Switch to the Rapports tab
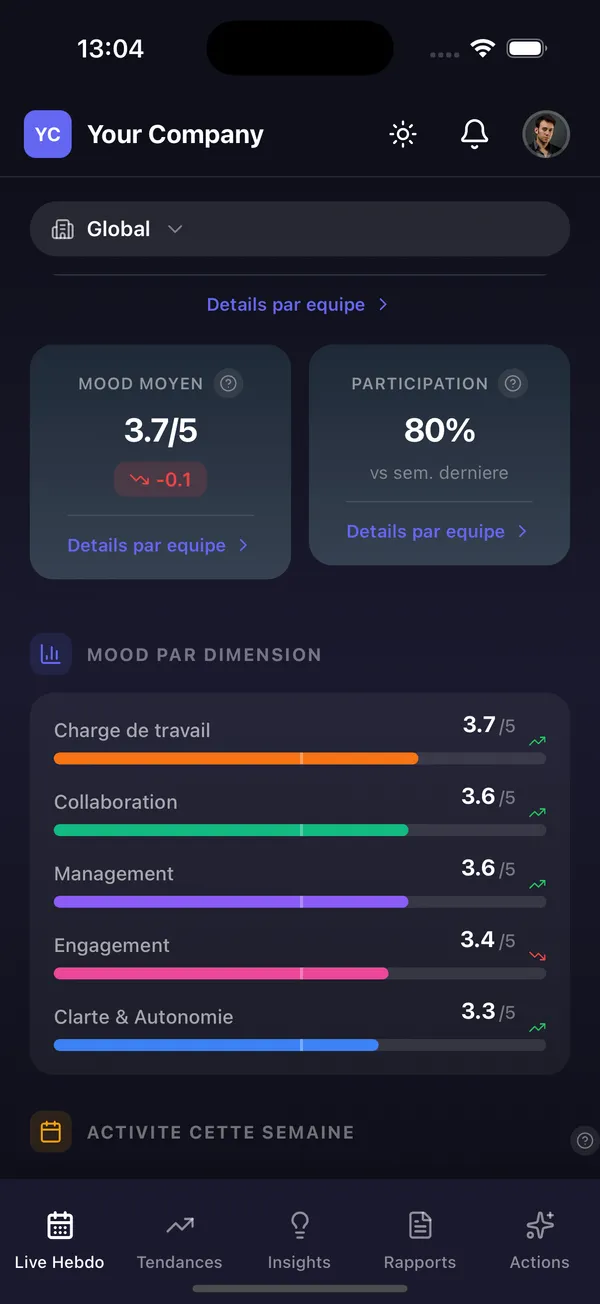This screenshot has height=1304, width=600. click(x=420, y=1240)
